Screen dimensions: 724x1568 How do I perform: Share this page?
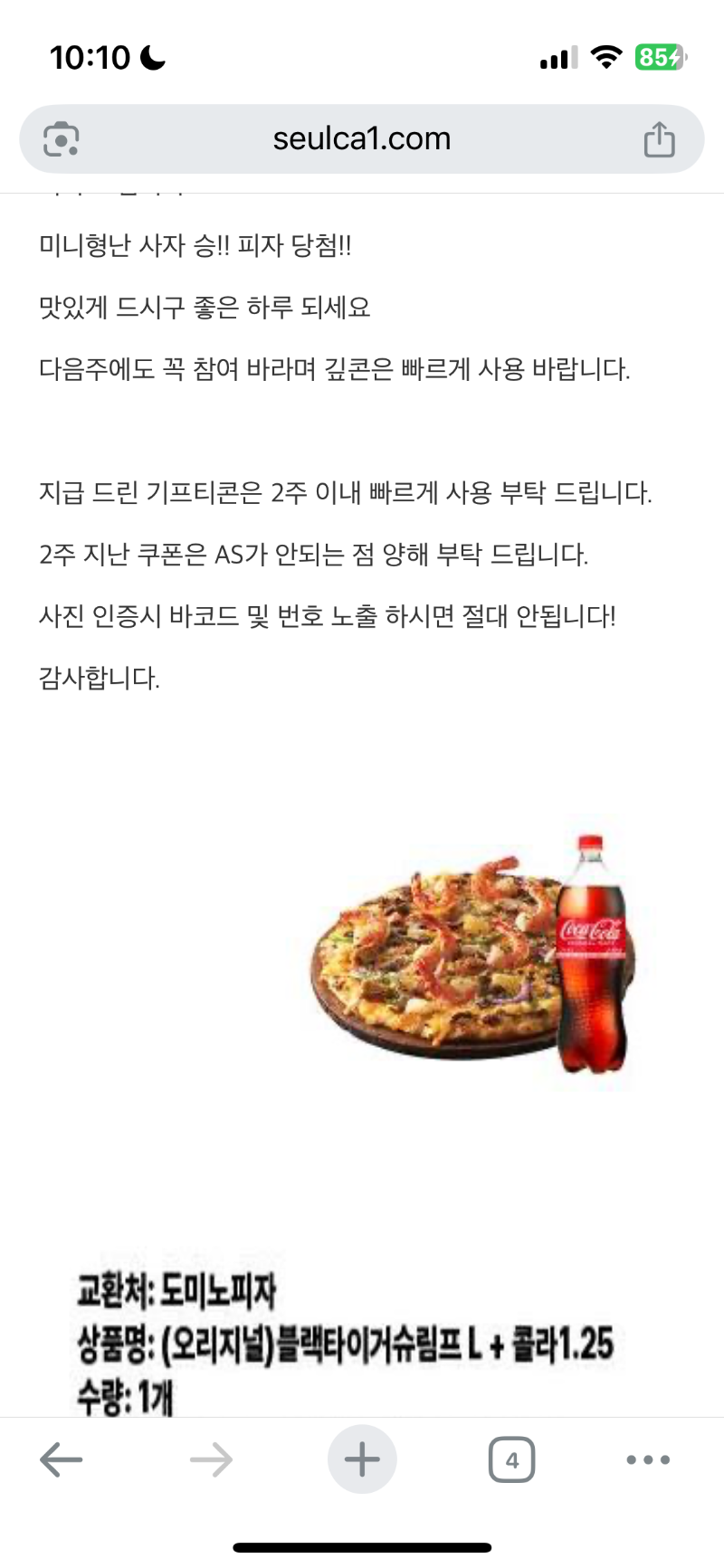click(659, 139)
